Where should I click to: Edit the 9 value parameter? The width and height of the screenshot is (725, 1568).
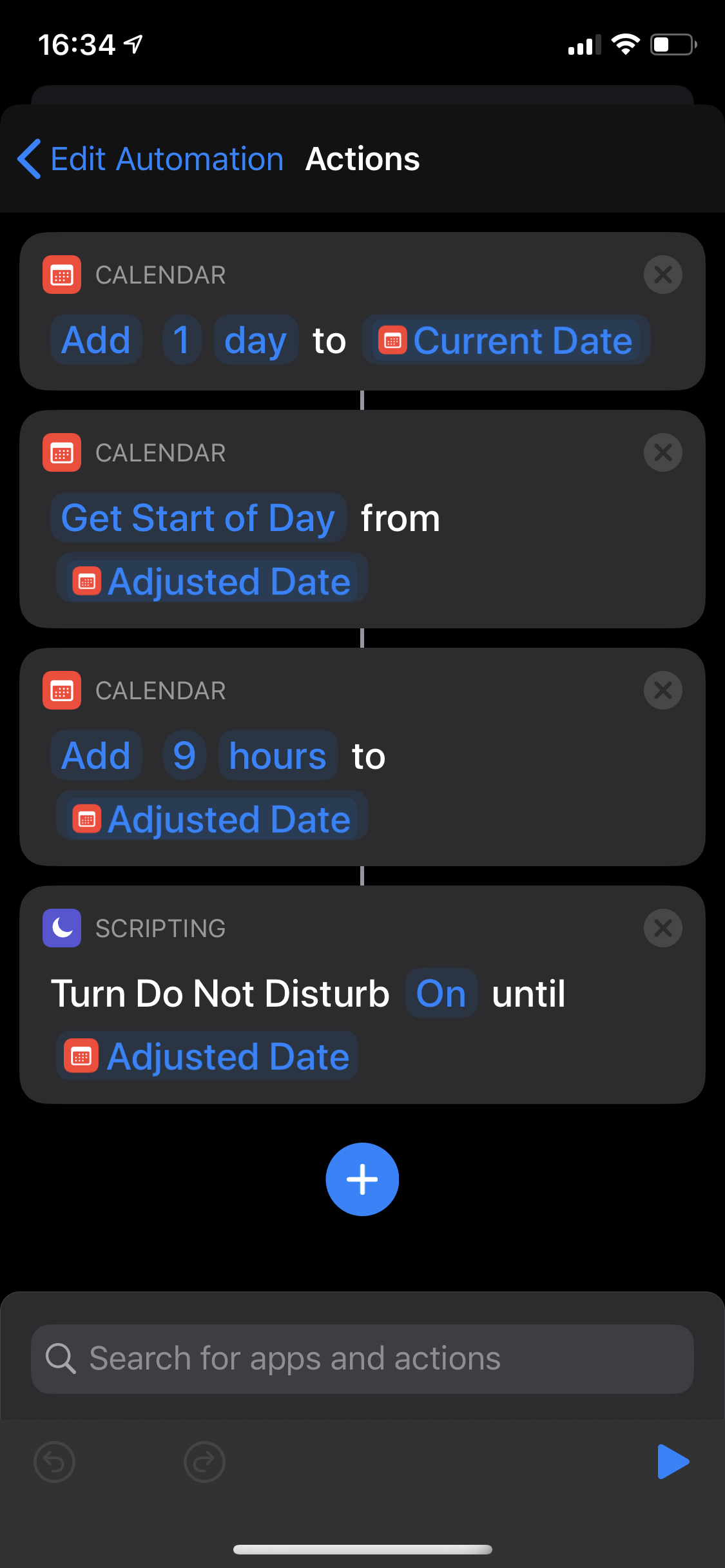coord(184,755)
